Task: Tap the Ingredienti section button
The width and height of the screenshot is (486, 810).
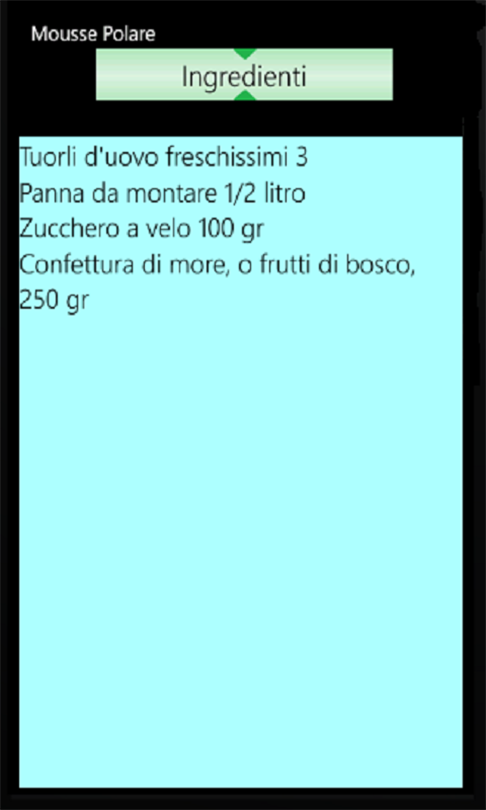Action: tap(244, 74)
